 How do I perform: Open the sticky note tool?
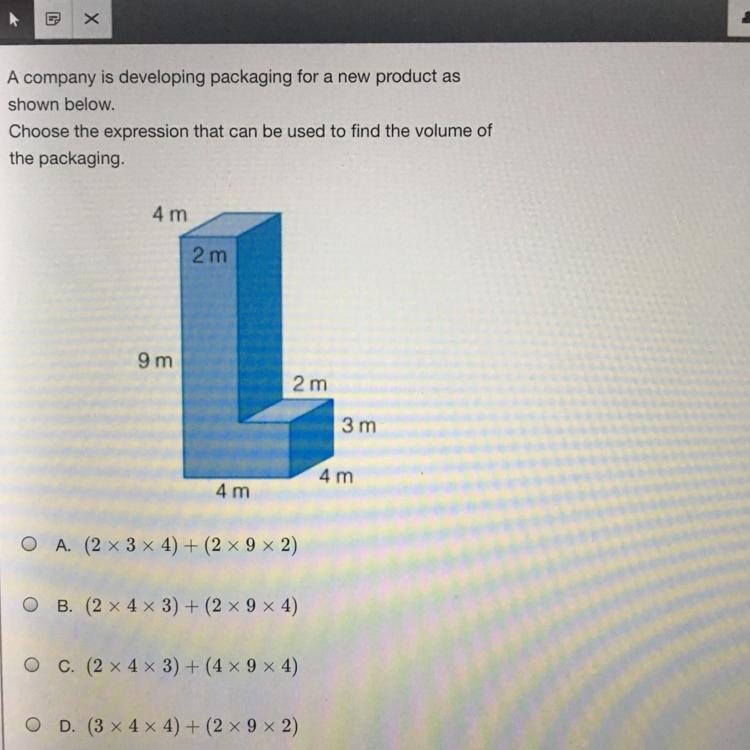click(x=53, y=18)
